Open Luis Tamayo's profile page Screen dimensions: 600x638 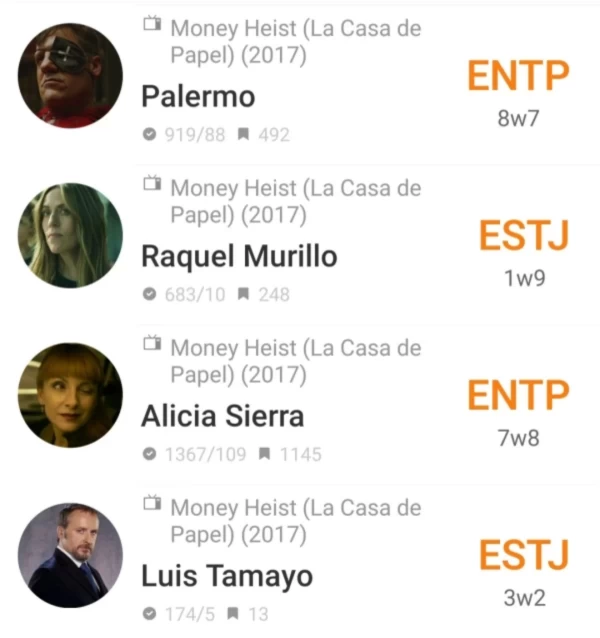(226, 576)
